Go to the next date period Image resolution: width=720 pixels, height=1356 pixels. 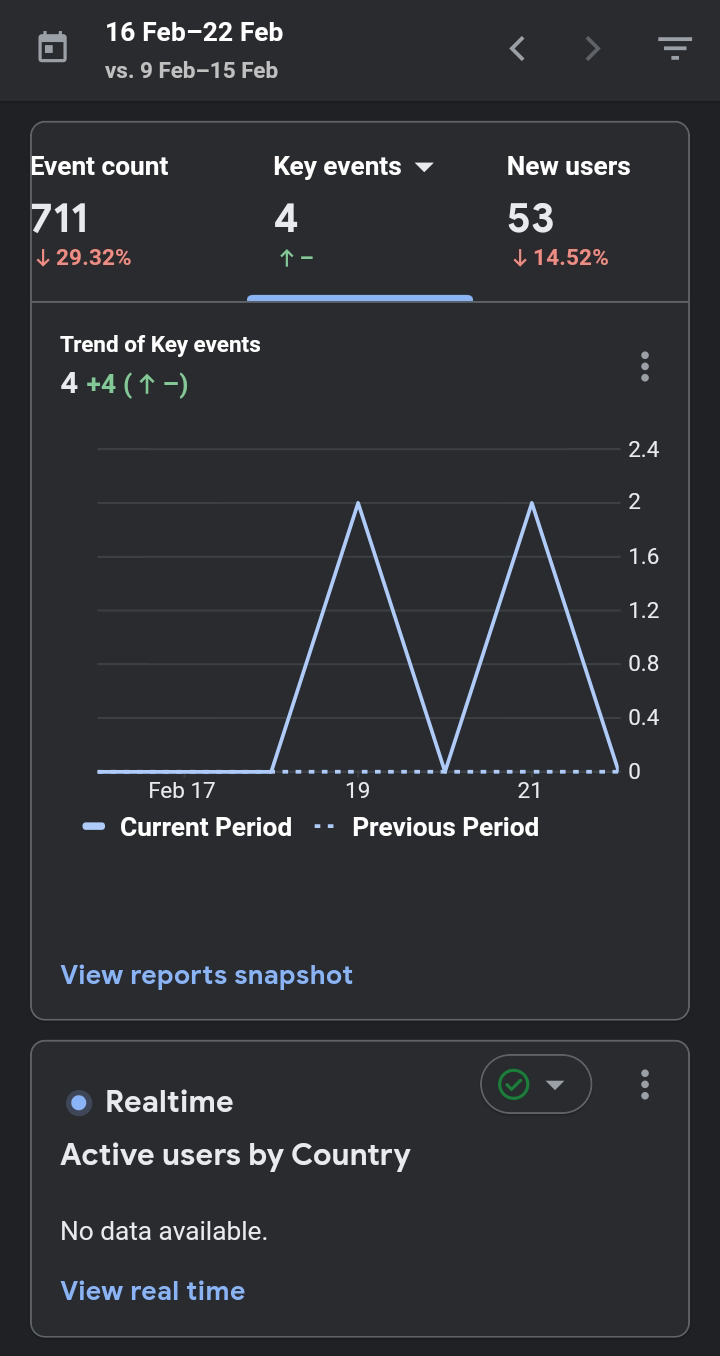tap(593, 48)
